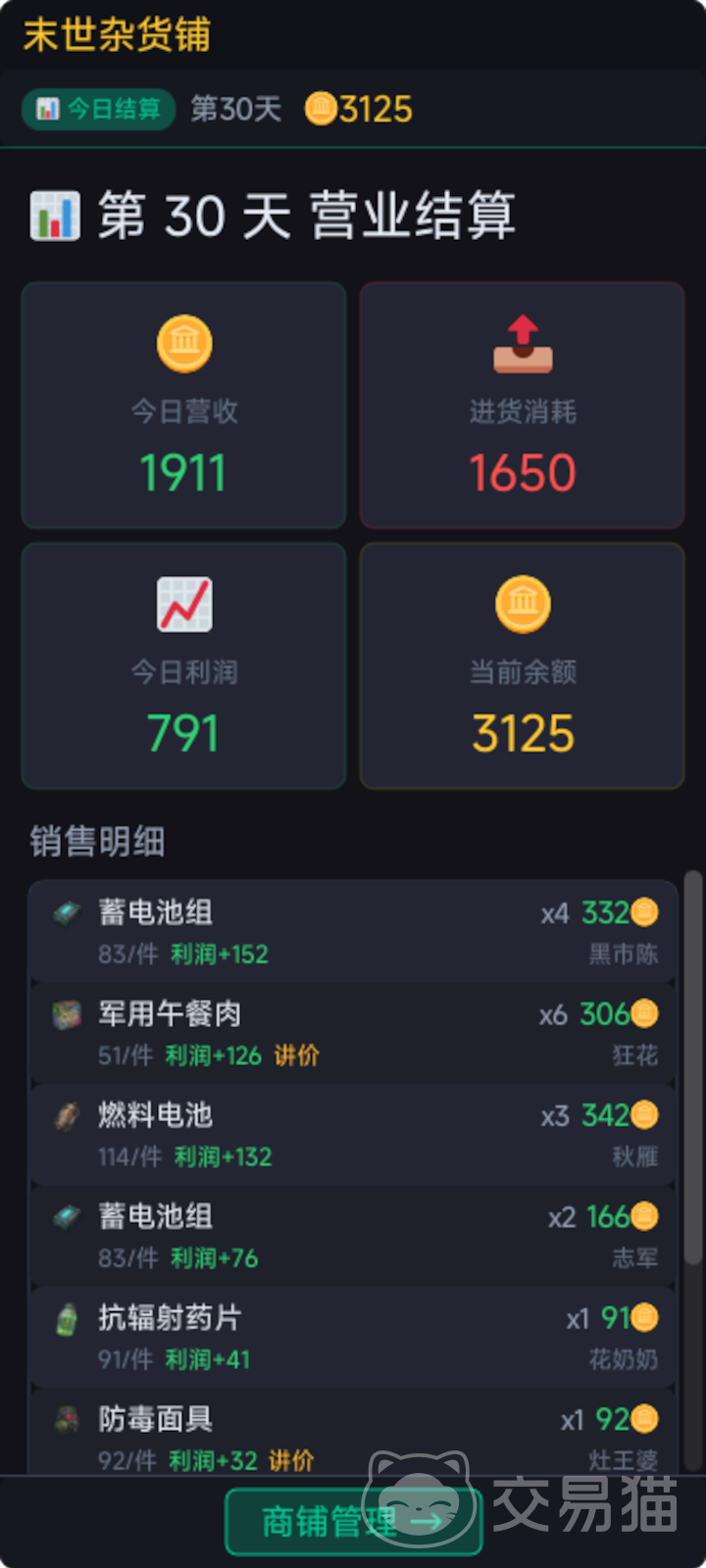The height and width of the screenshot is (1568, 706).
Task: Click the 蓄电池组 battery item icon
Action: pyautogui.click(x=66, y=912)
